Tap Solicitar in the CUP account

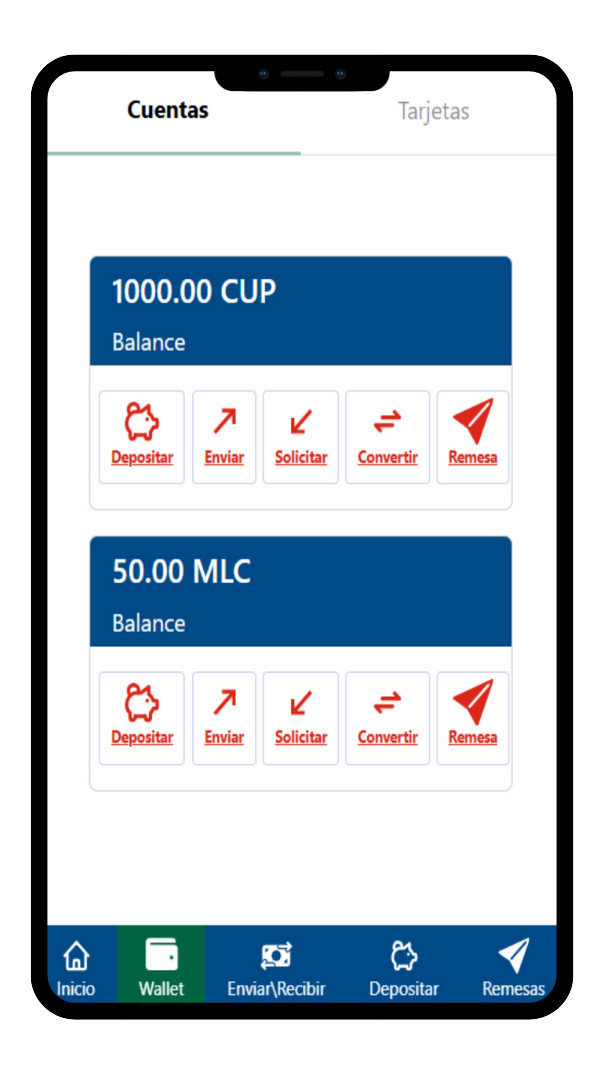click(x=301, y=437)
